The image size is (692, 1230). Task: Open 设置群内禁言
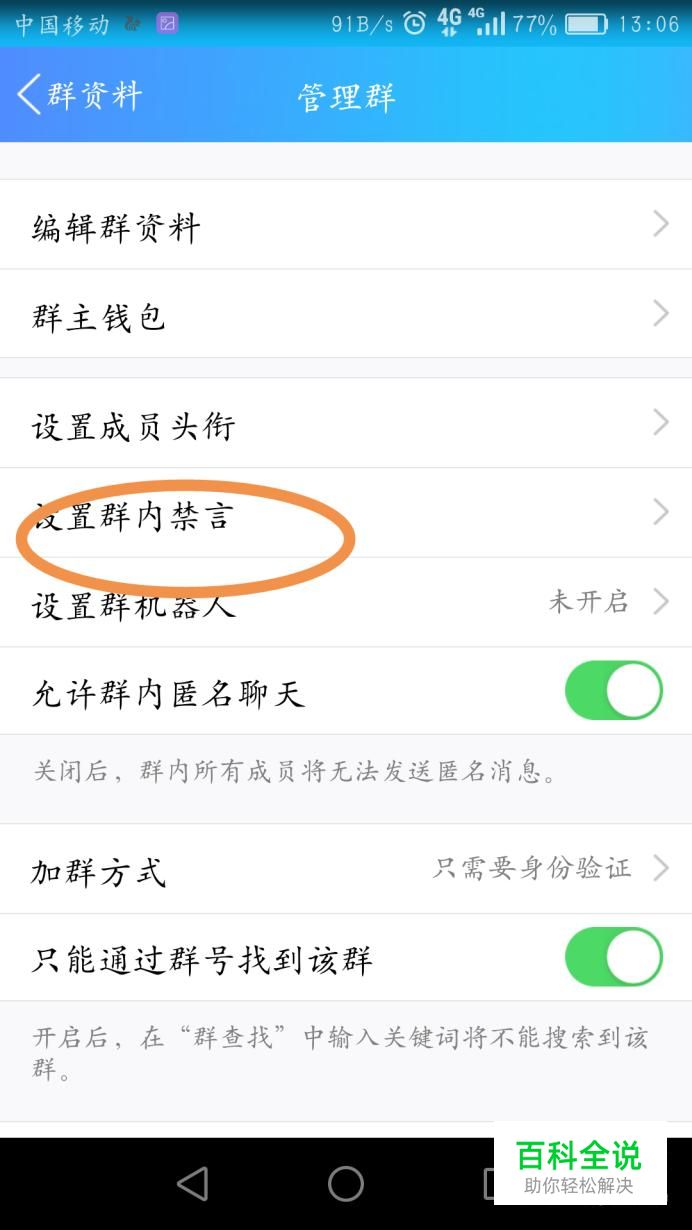(x=345, y=514)
